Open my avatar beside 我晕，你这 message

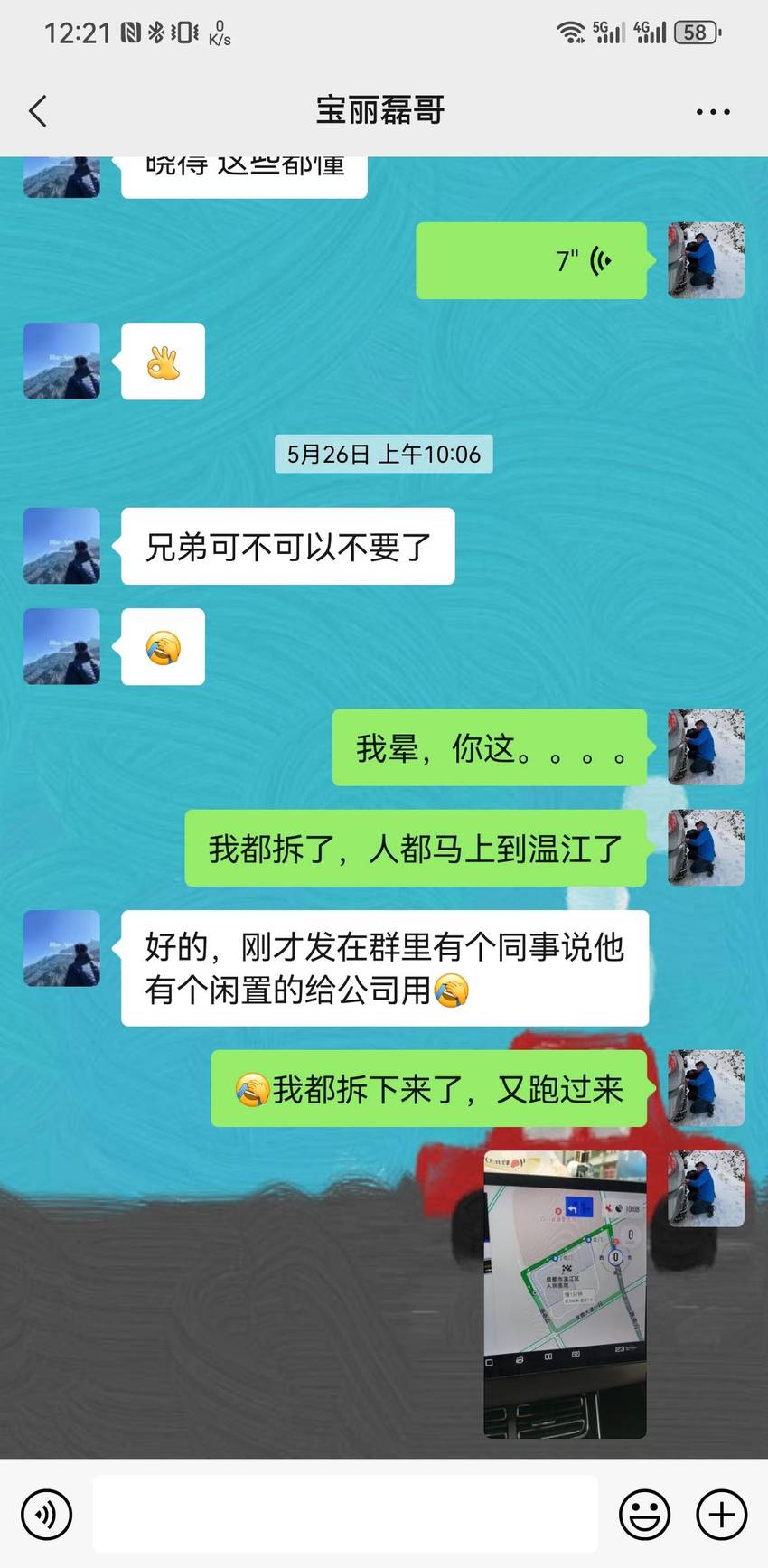tap(706, 747)
